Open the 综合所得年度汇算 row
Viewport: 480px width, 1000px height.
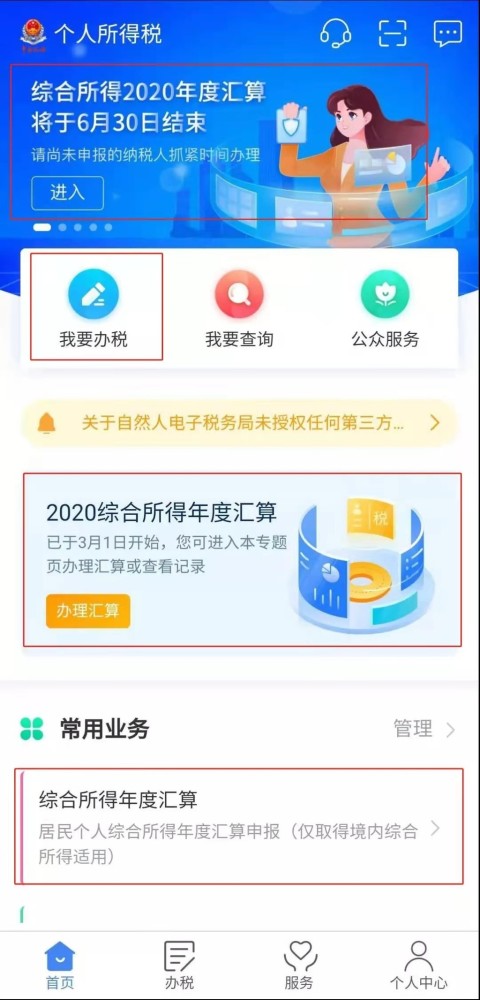tap(240, 827)
